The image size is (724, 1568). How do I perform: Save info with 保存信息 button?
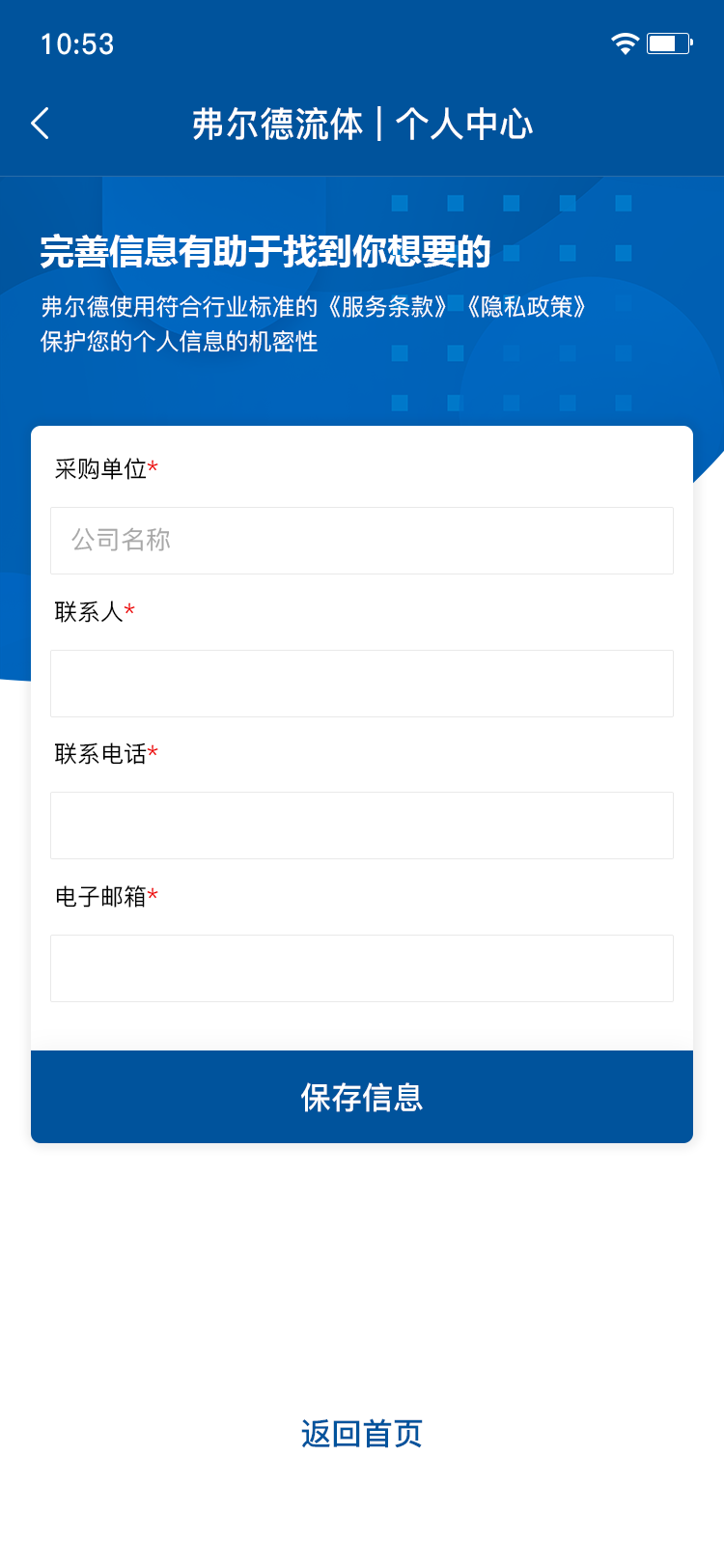click(x=362, y=1097)
